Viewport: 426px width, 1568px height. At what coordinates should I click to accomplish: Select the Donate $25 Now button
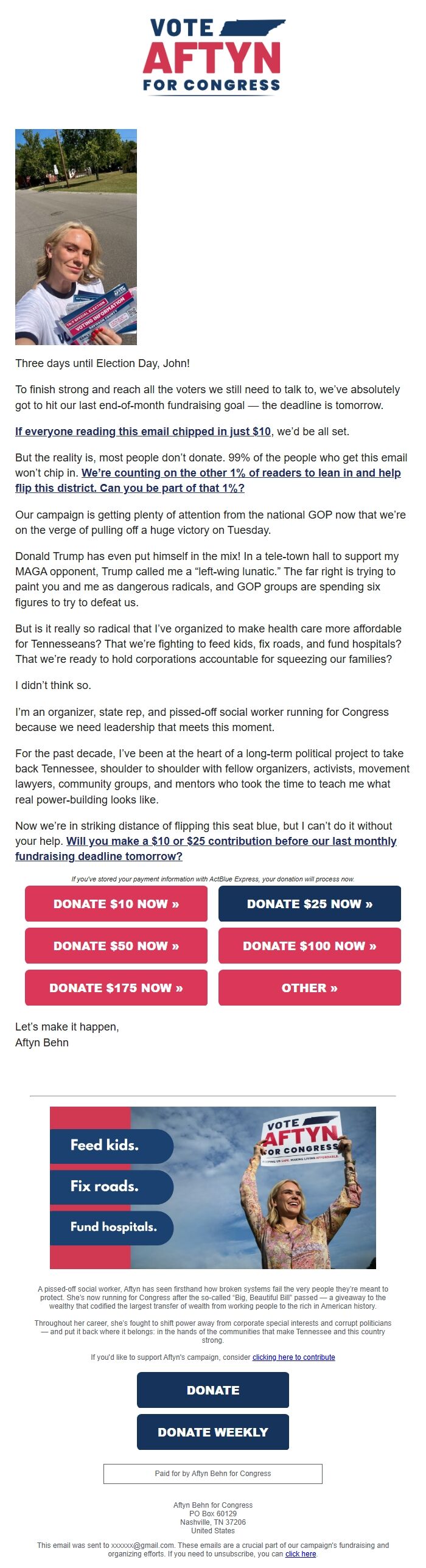309,904
